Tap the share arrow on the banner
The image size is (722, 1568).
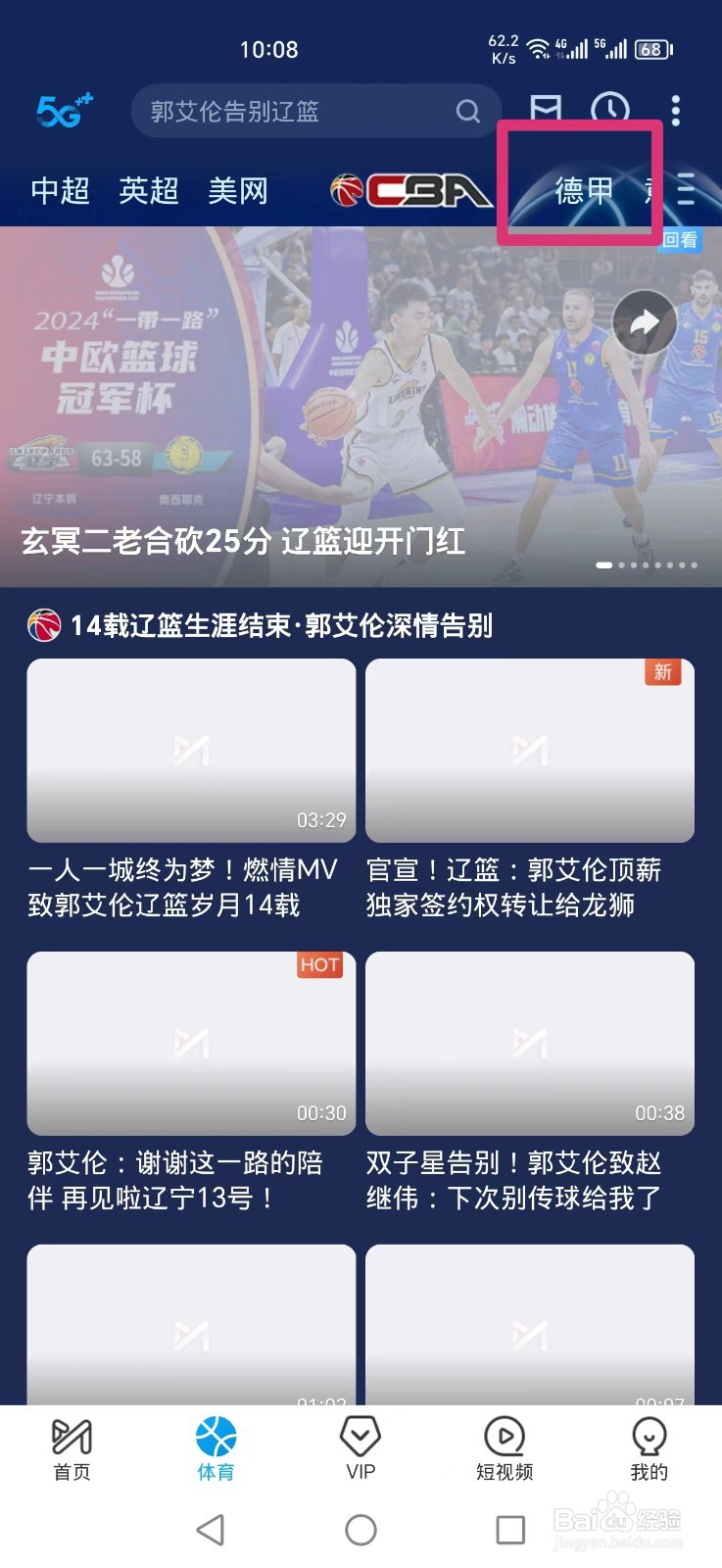[x=644, y=321]
